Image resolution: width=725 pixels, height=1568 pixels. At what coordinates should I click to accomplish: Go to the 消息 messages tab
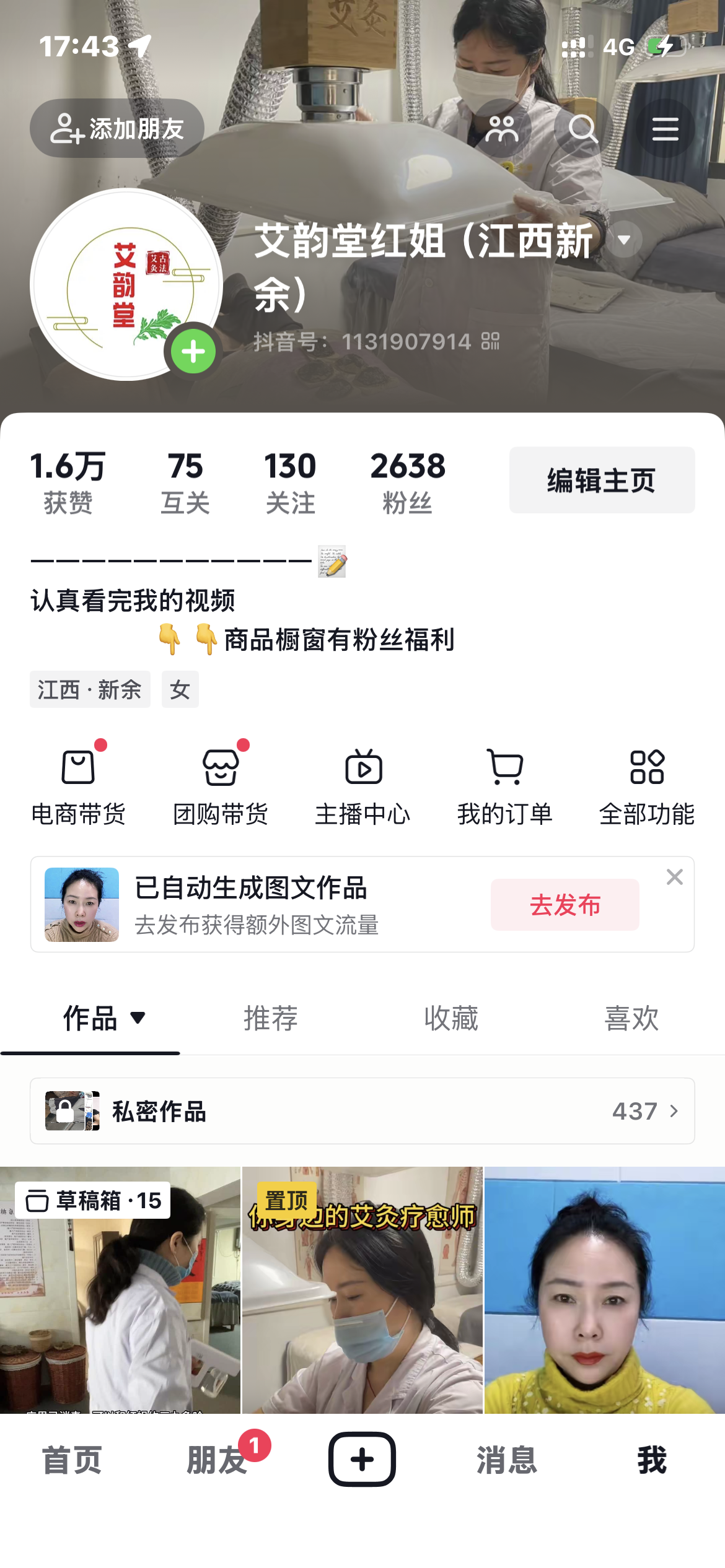coord(506,1460)
